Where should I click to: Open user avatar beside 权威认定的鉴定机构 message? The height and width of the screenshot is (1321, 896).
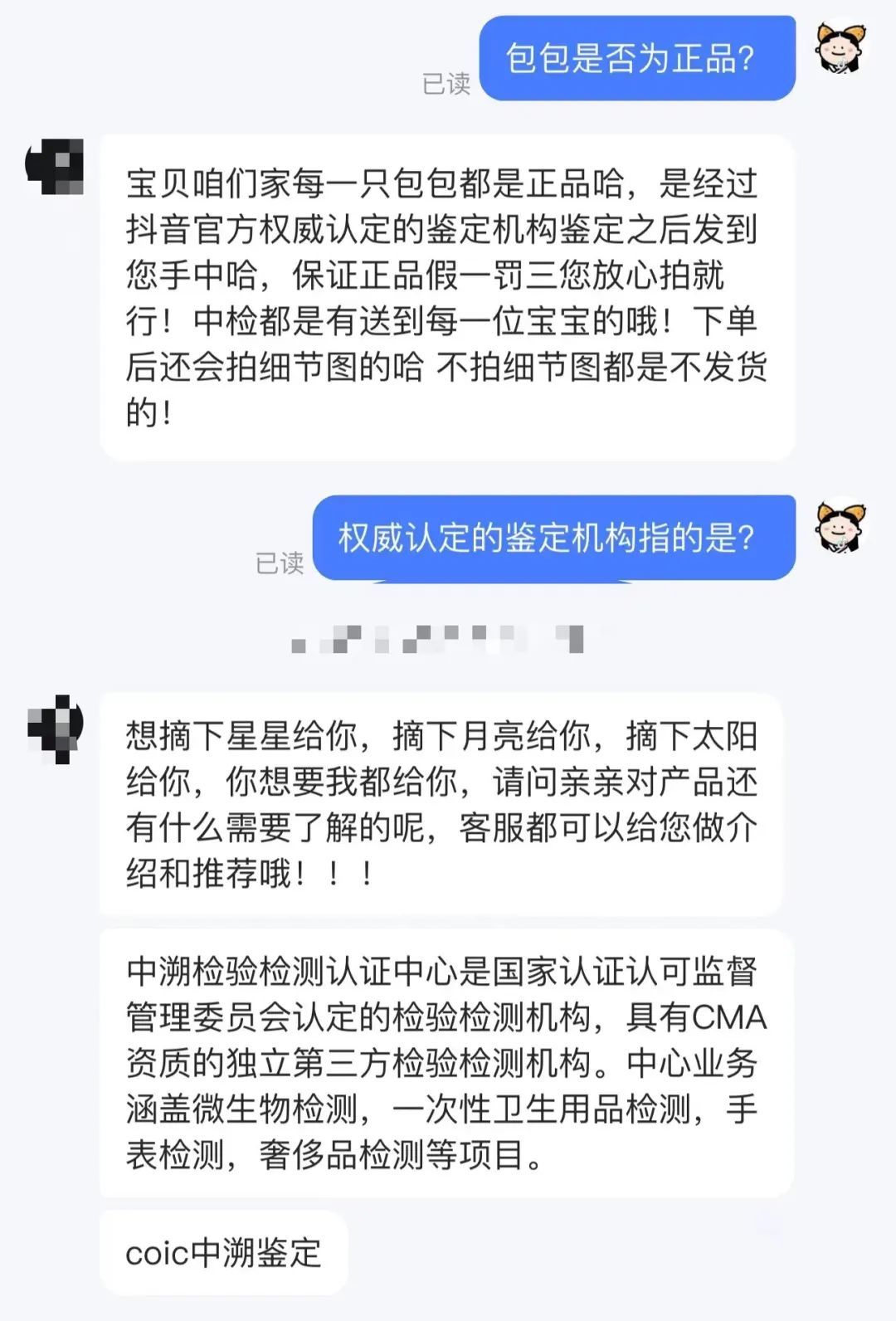tap(840, 526)
